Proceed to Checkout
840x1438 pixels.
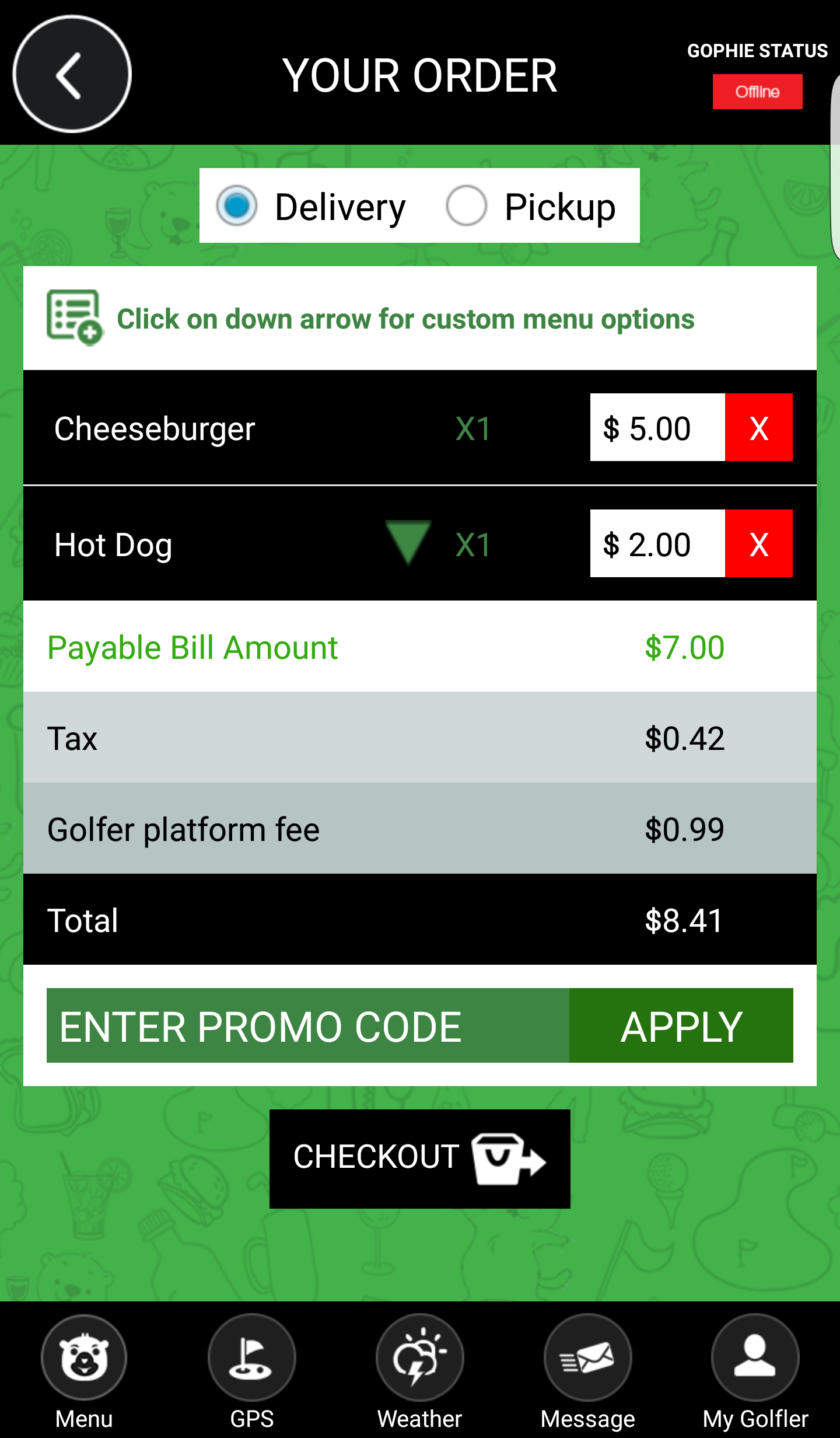coord(419,1158)
